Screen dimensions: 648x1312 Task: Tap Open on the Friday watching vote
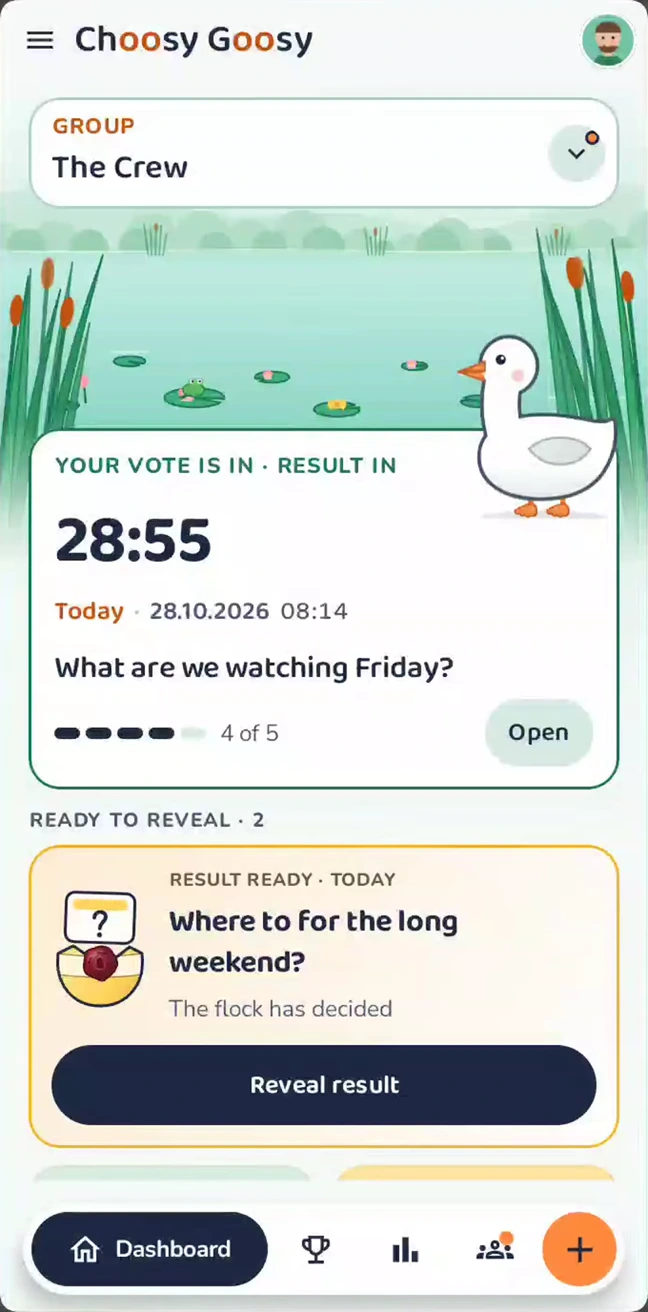538,732
